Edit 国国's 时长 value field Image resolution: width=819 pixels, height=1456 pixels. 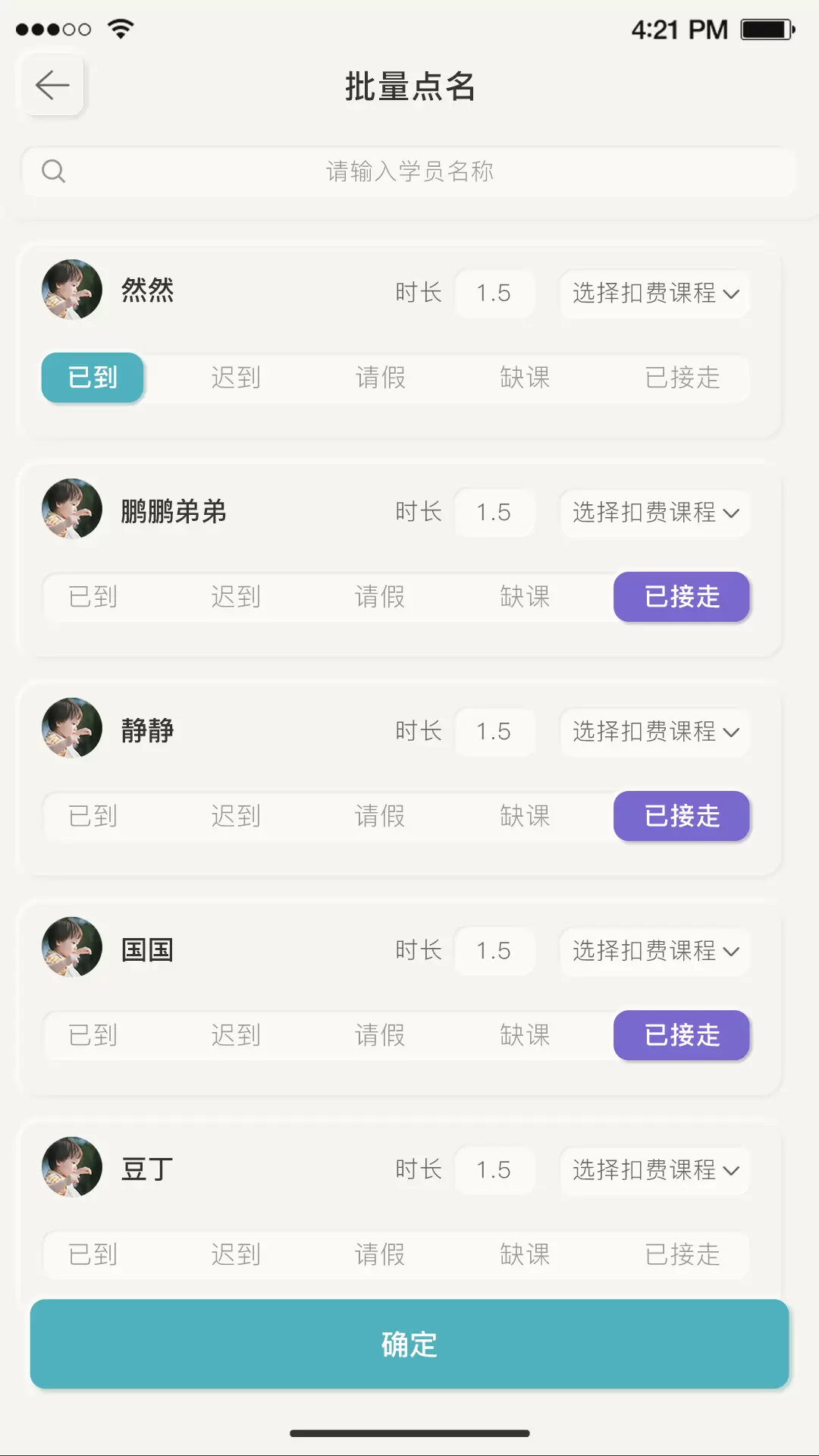tap(494, 951)
